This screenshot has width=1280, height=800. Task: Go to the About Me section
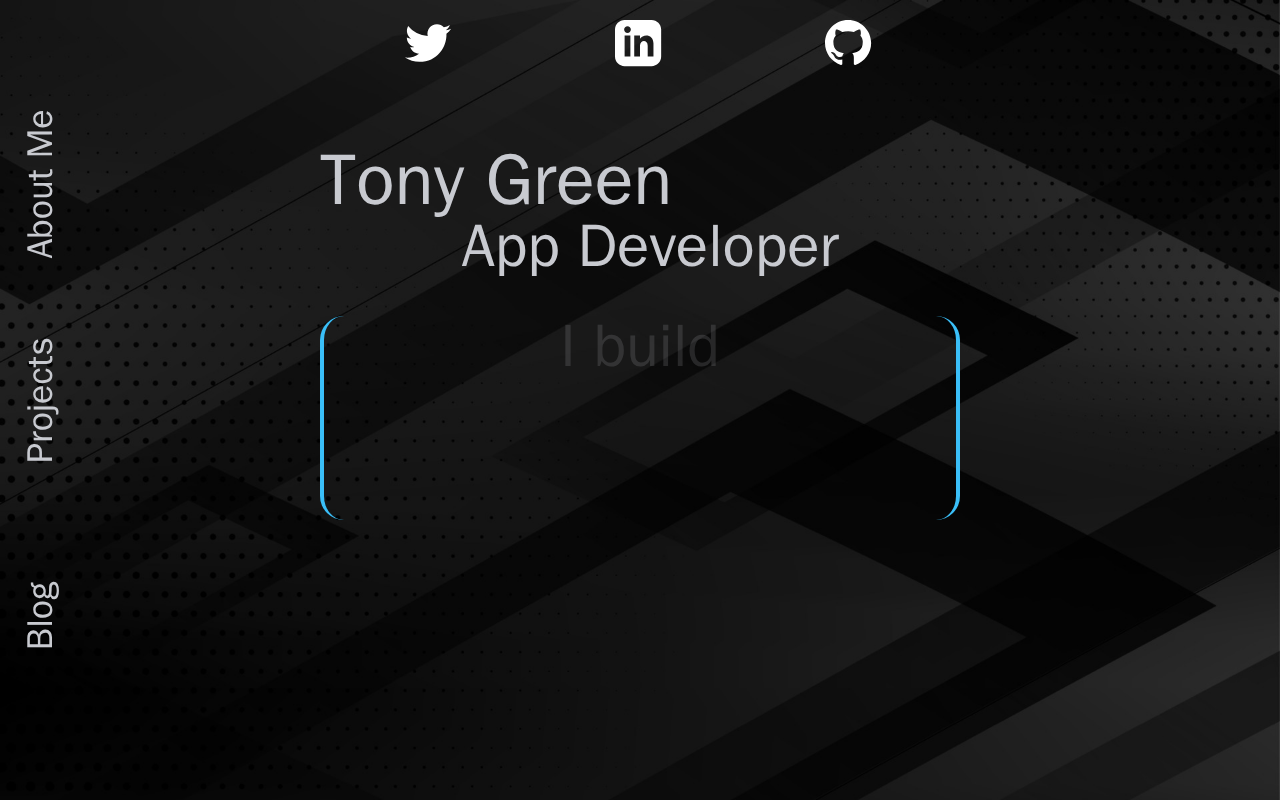coord(40,184)
